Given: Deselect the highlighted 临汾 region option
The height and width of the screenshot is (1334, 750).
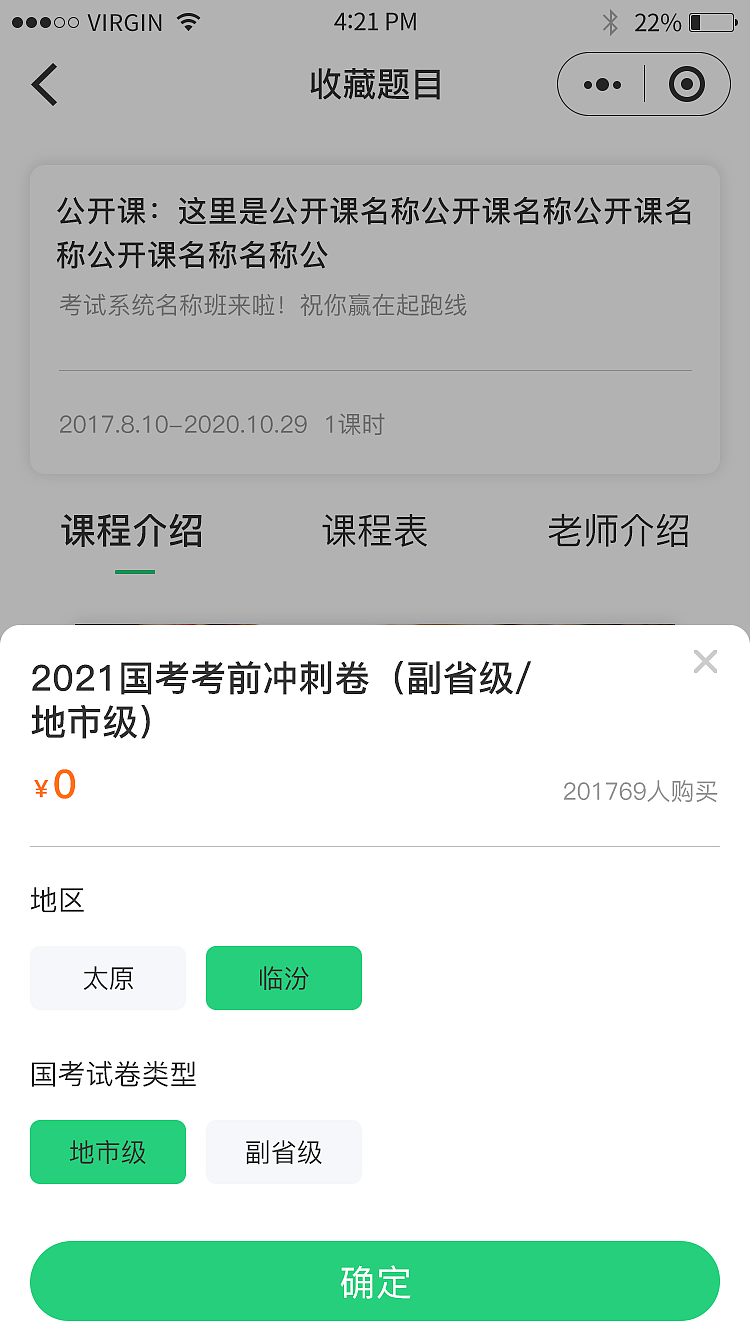Looking at the screenshot, I should click(x=283, y=978).
